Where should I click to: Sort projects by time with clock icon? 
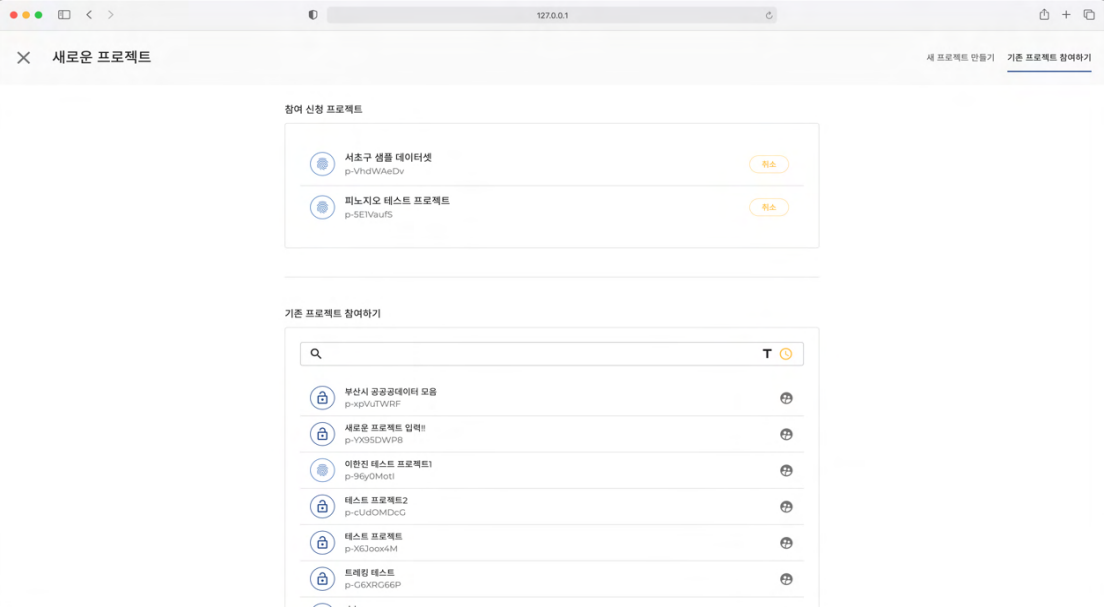pyautogui.click(x=786, y=354)
